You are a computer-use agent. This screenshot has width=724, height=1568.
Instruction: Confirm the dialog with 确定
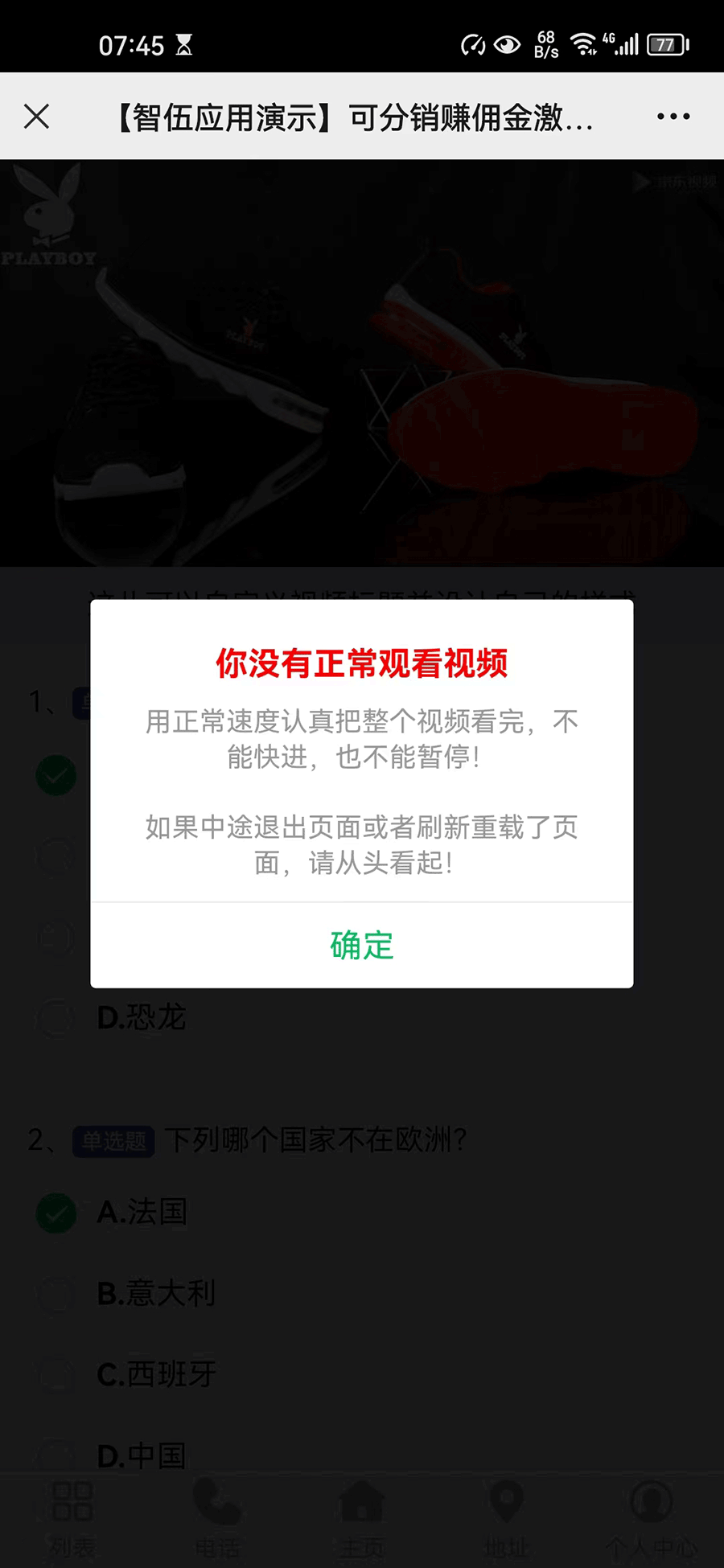click(361, 945)
